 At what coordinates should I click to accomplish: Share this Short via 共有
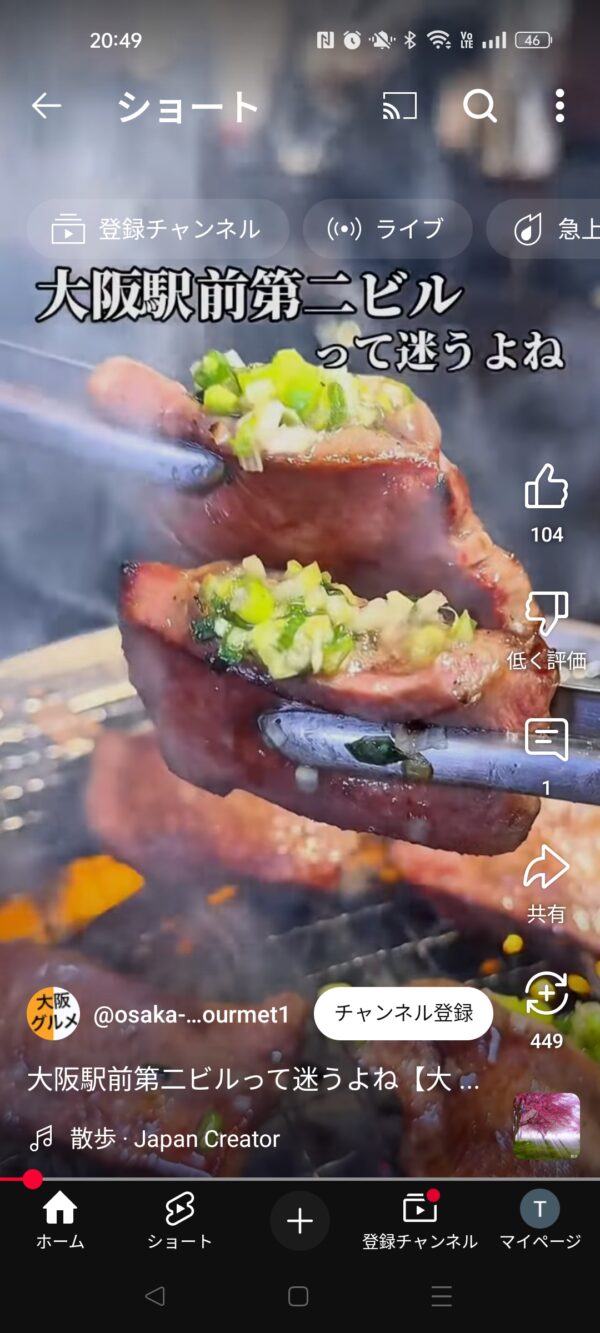[546, 868]
